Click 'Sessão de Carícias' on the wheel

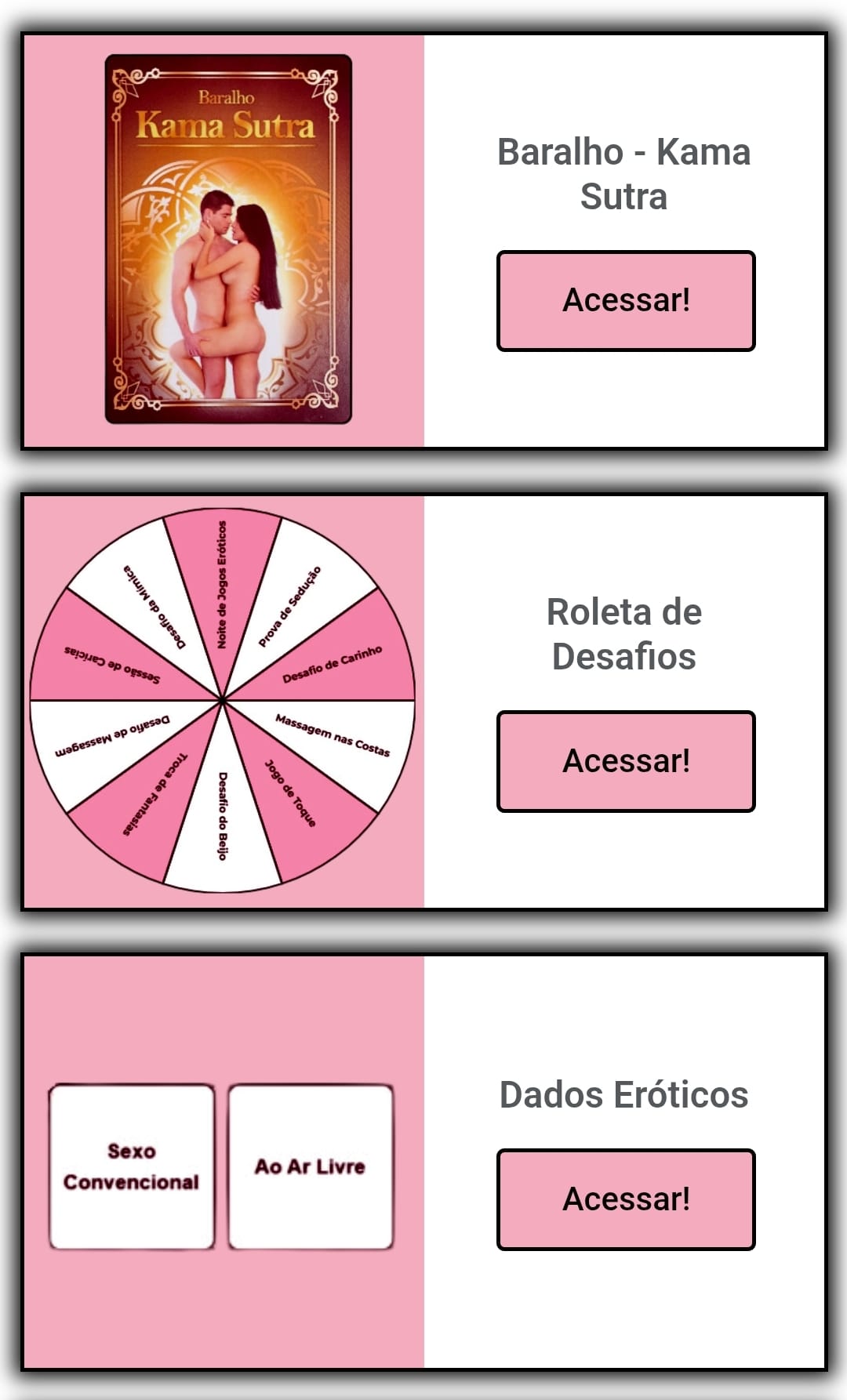[112, 665]
